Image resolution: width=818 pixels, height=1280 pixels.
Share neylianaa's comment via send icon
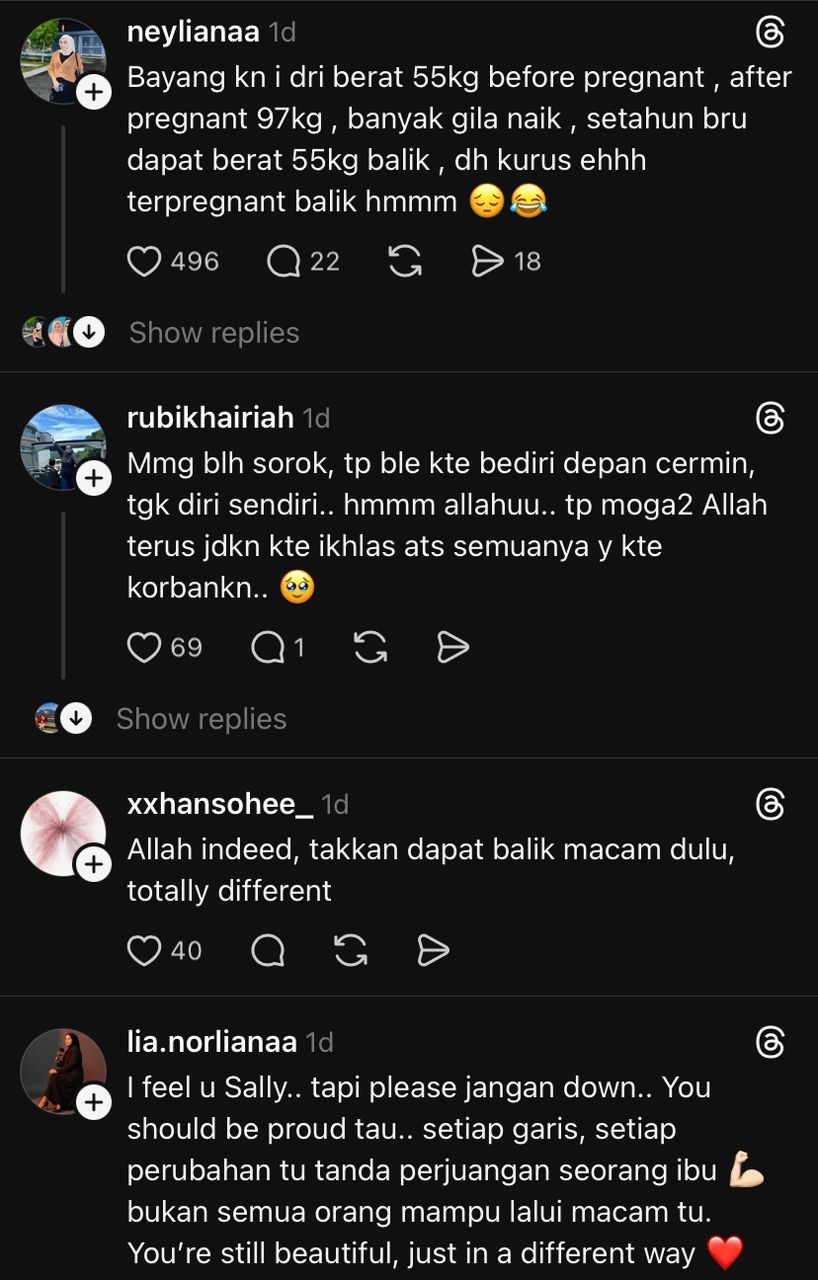487,261
